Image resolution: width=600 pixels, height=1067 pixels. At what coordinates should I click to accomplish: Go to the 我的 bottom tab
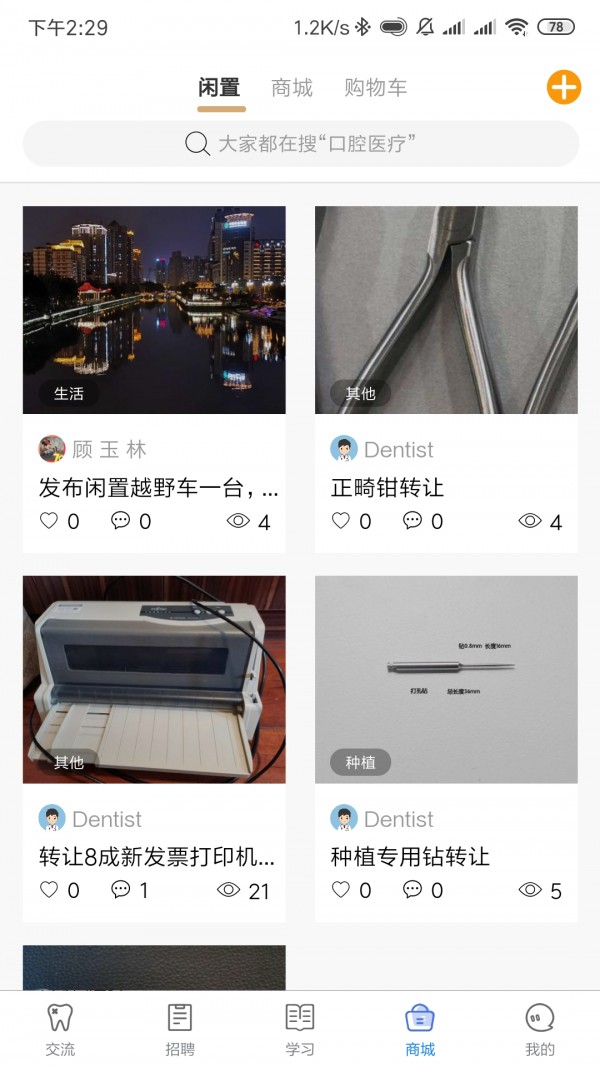tap(540, 1030)
